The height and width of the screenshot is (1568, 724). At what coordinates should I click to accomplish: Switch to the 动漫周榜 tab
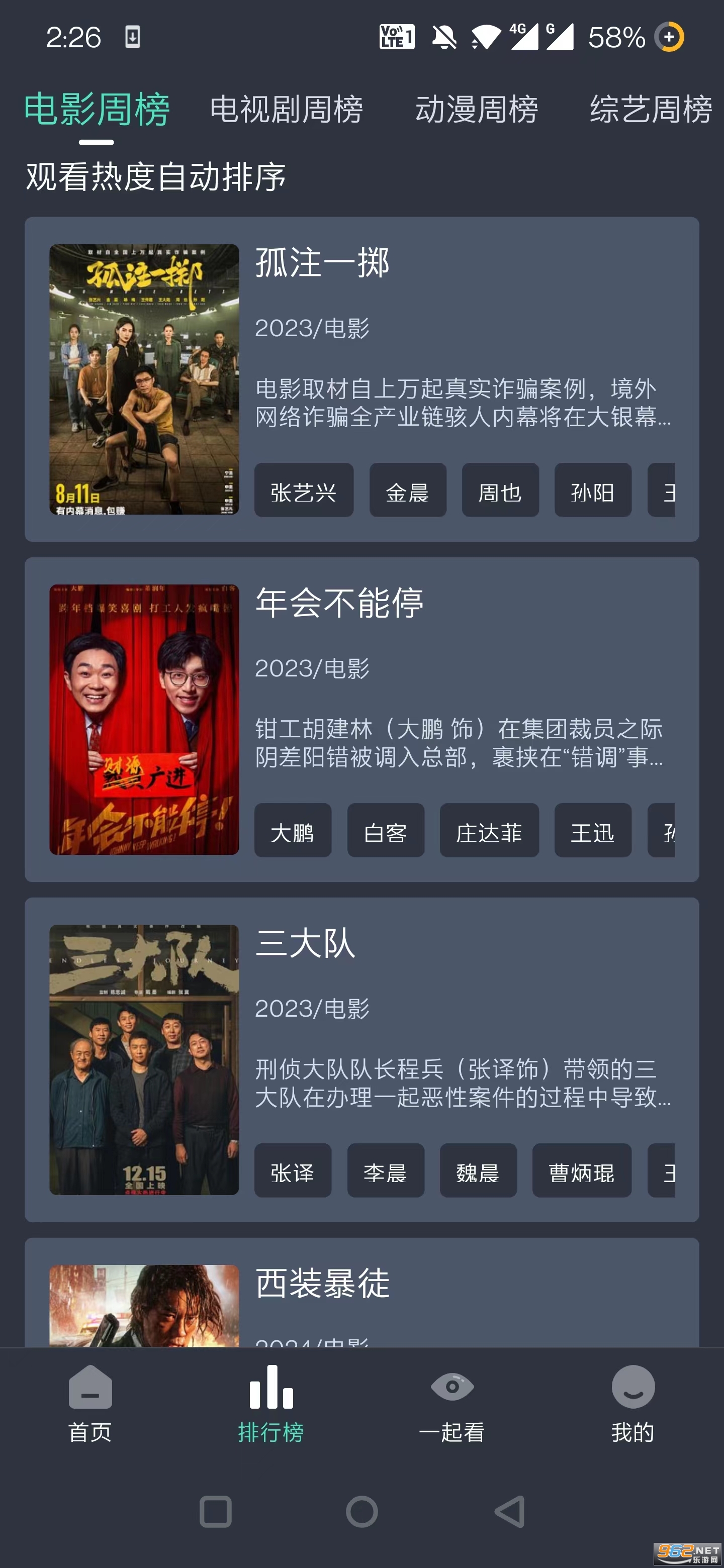476,110
